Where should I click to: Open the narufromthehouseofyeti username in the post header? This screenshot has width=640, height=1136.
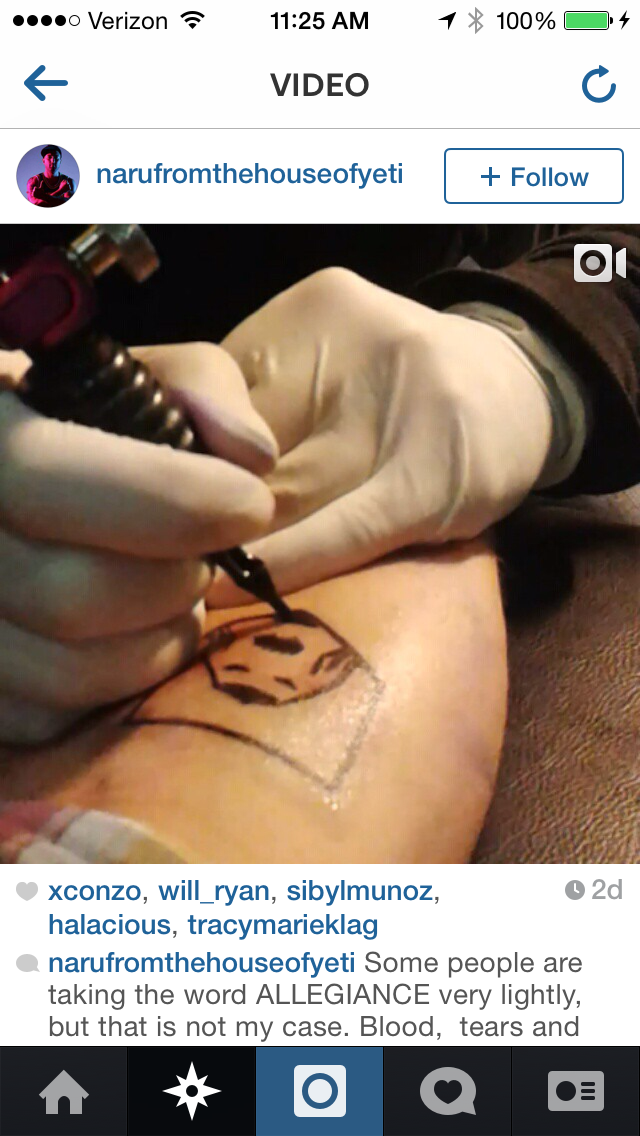click(x=249, y=175)
